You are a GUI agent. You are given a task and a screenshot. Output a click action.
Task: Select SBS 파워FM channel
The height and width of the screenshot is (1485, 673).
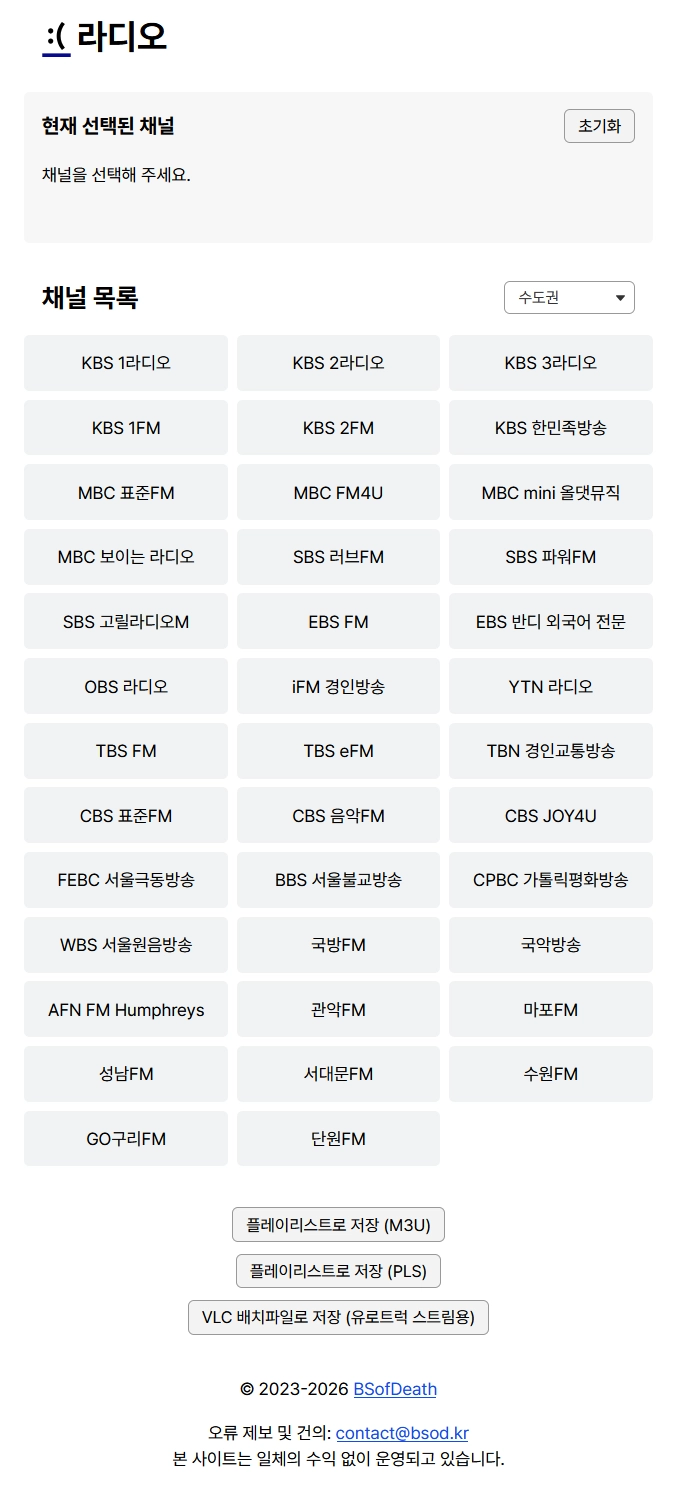coord(551,557)
